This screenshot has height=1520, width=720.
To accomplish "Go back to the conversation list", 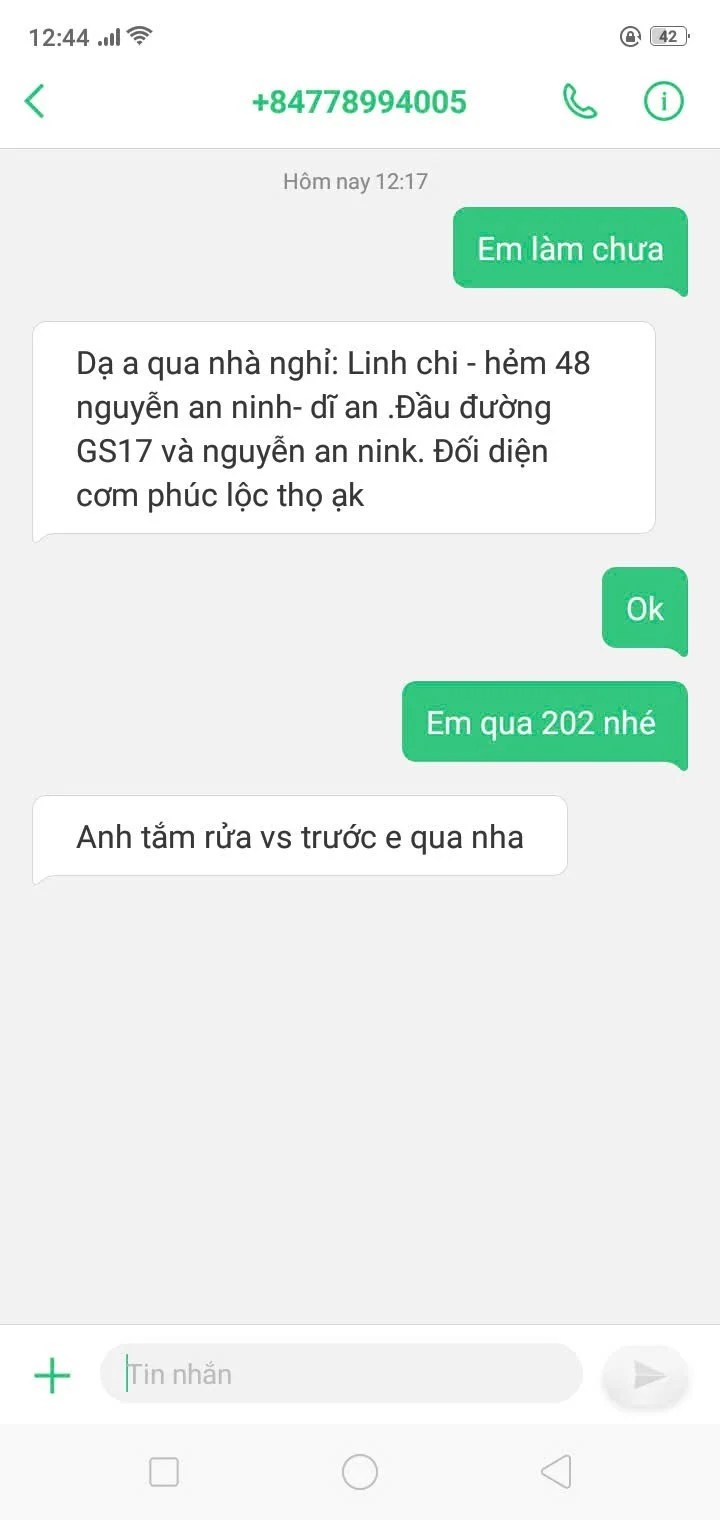I will 35,101.
